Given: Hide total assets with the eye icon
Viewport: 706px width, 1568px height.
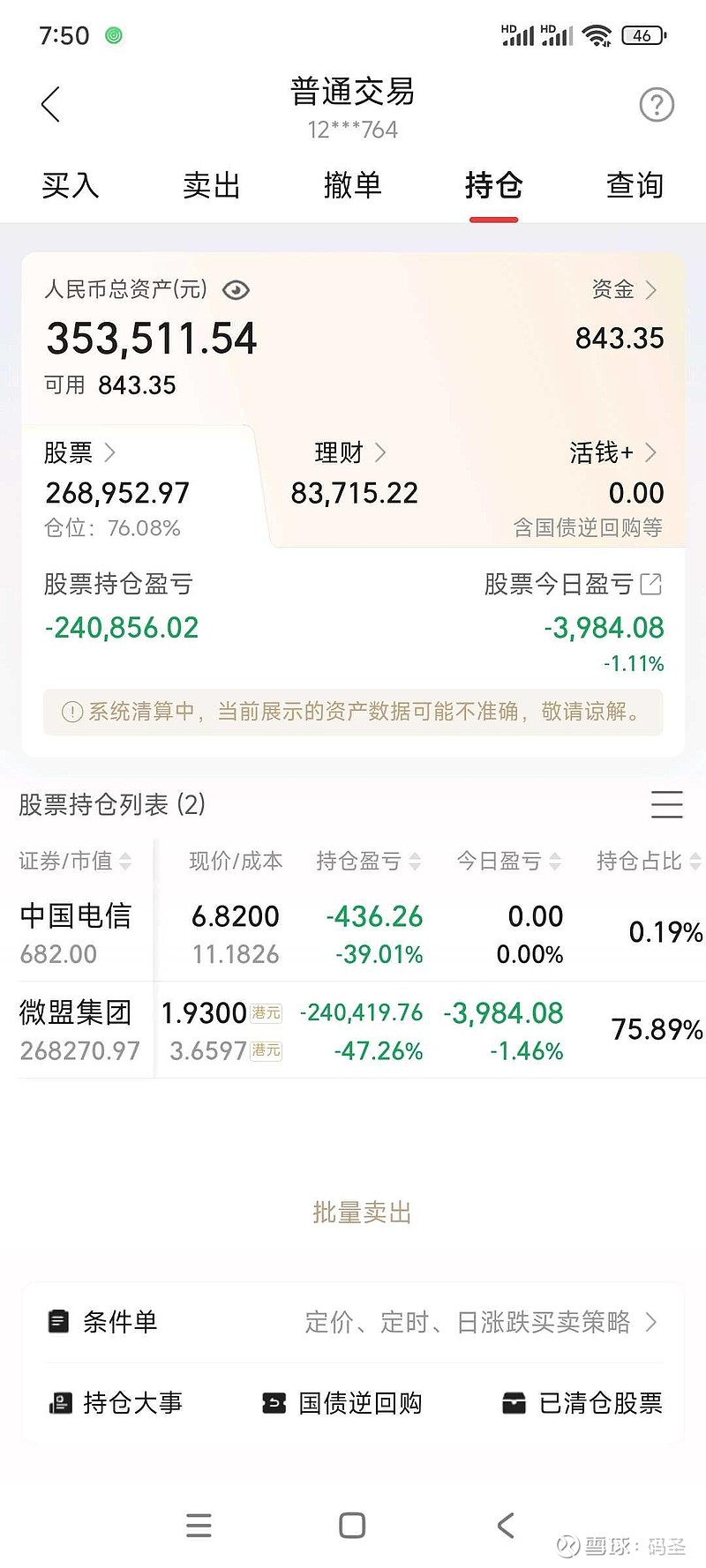Looking at the screenshot, I should coord(237,290).
